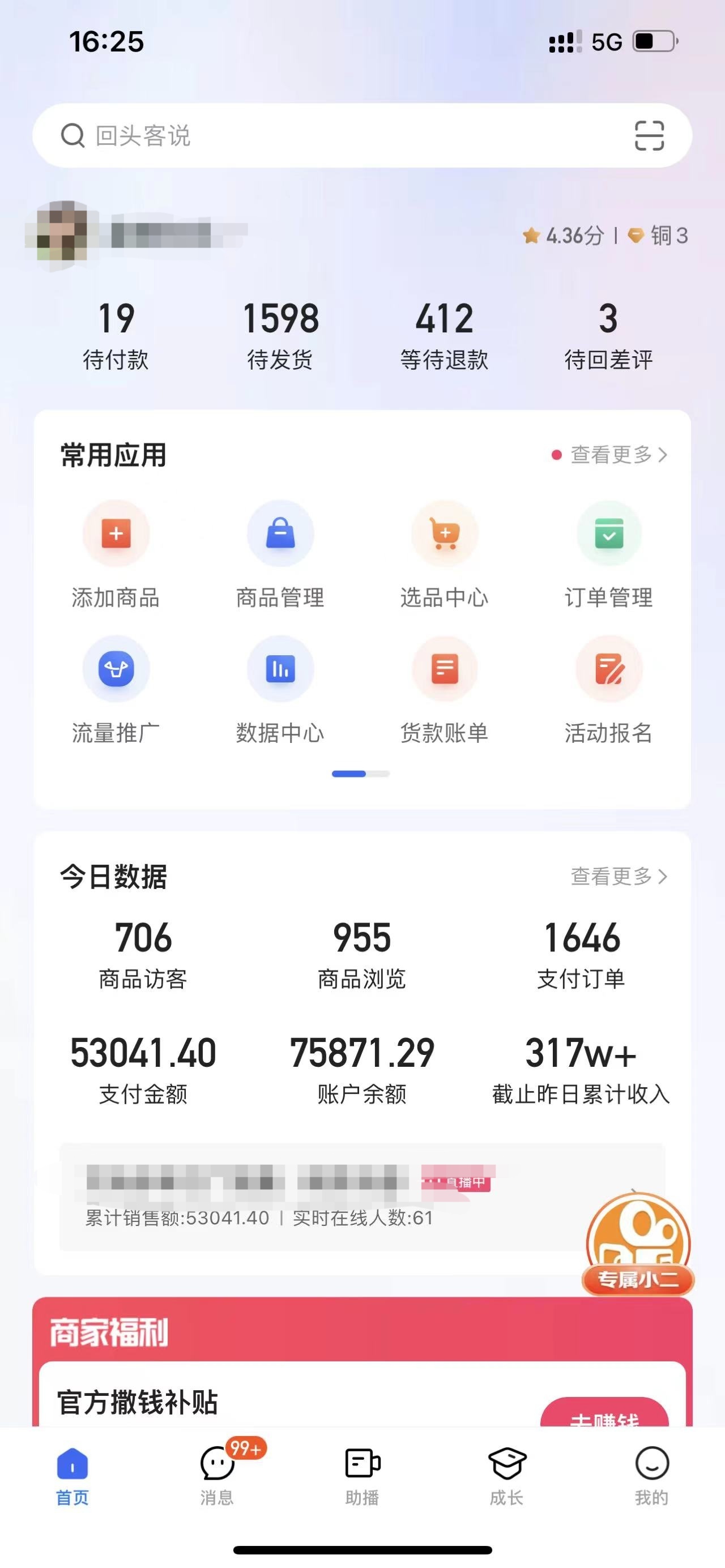Switch to the 助播 tab
The width and height of the screenshot is (725, 1568).
point(362,1474)
